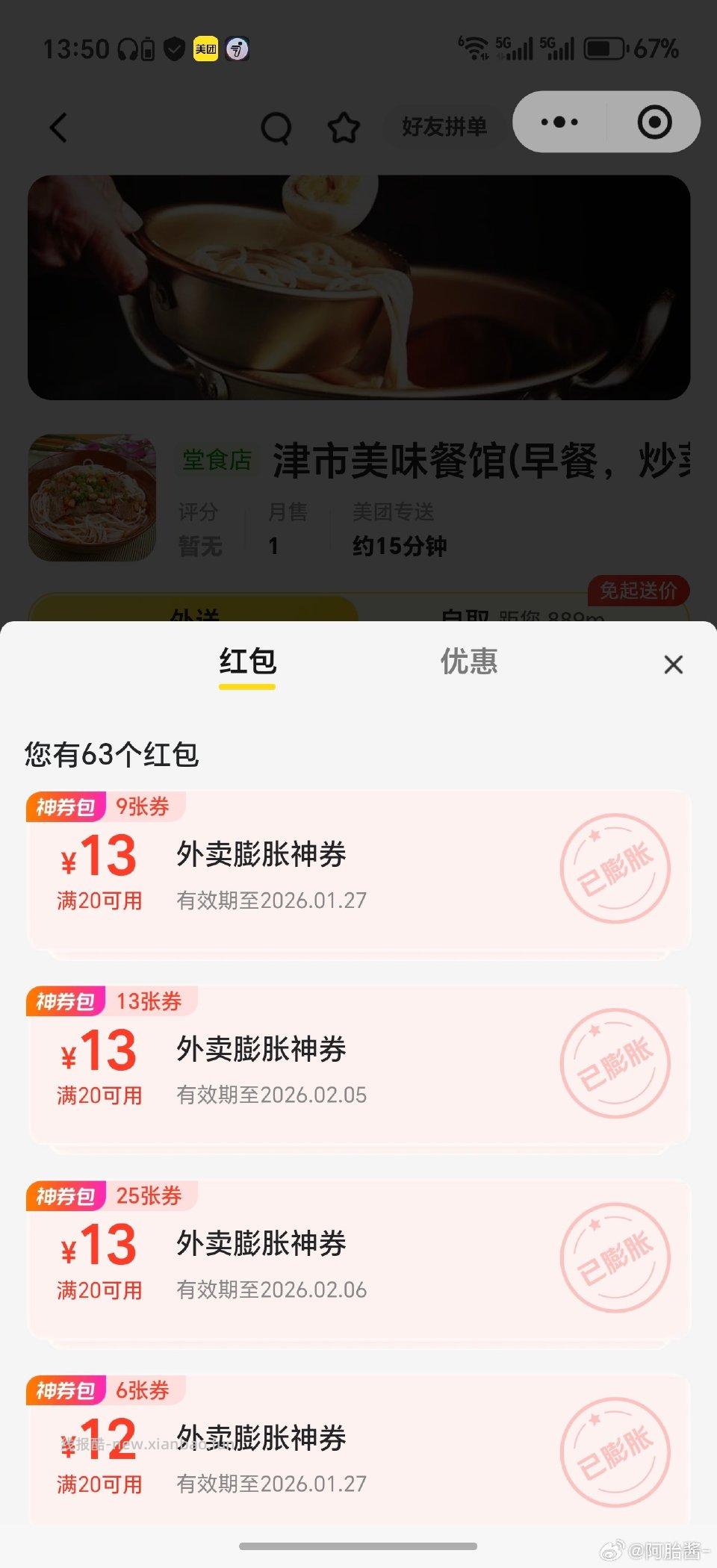
Task: Exit the mini-program via the circle capsule icon
Action: point(654,122)
